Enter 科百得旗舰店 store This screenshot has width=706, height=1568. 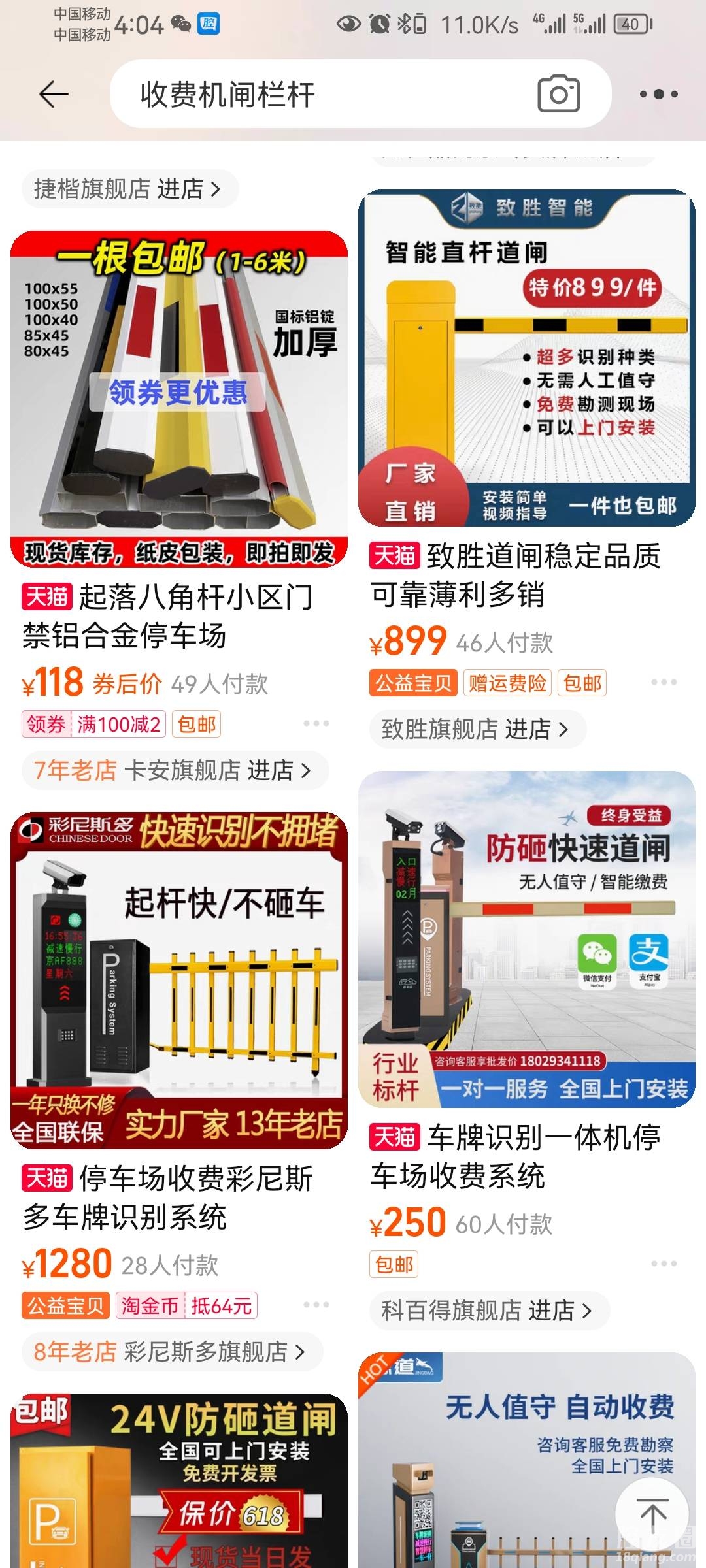[x=487, y=1311]
